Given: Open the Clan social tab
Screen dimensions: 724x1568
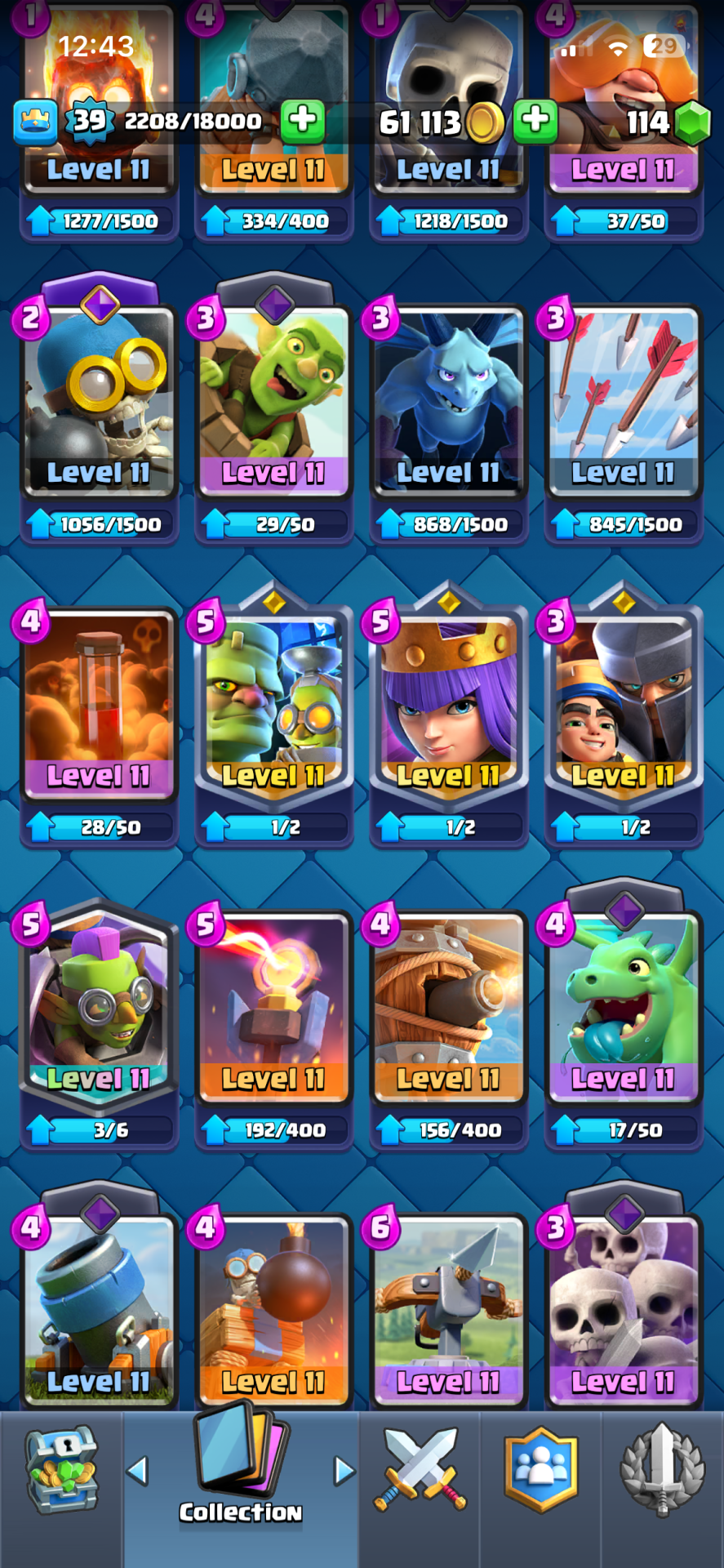Looking at the screenshot, I should pos(540,1470).
